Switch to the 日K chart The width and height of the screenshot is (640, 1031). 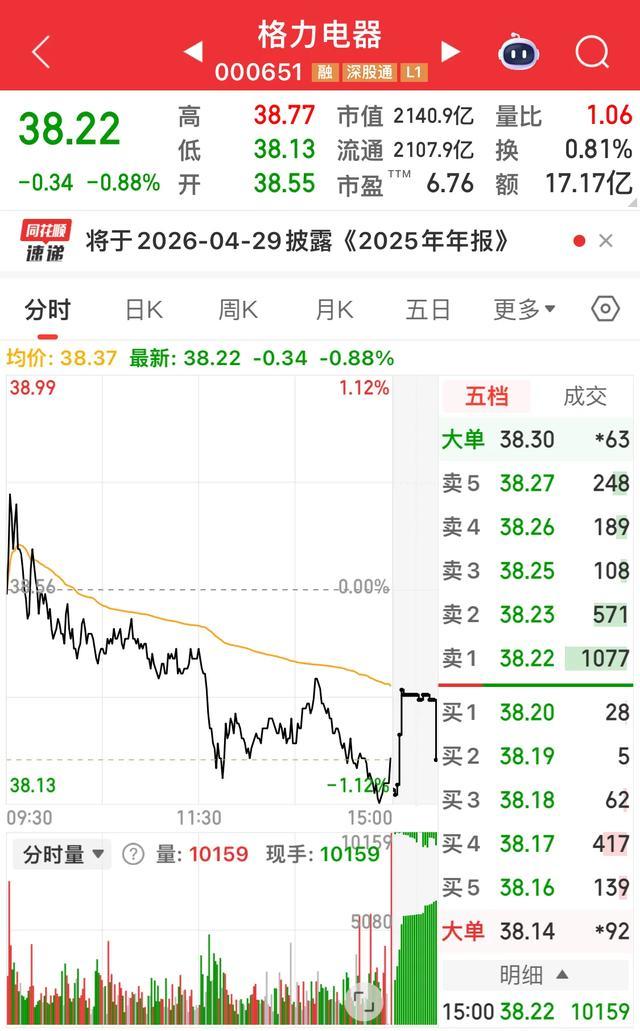tap(143, 309)
